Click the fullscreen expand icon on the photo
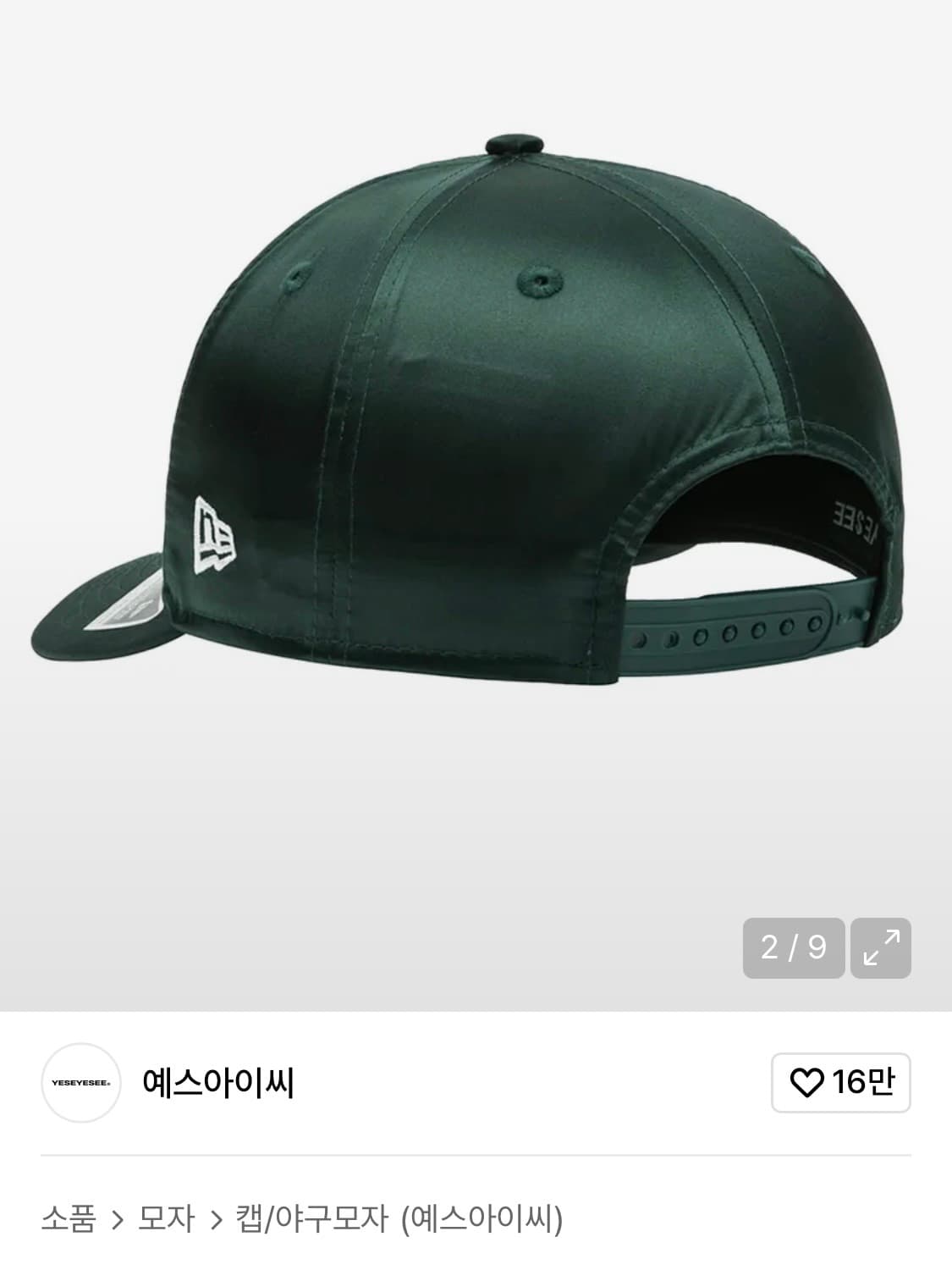 883,947
